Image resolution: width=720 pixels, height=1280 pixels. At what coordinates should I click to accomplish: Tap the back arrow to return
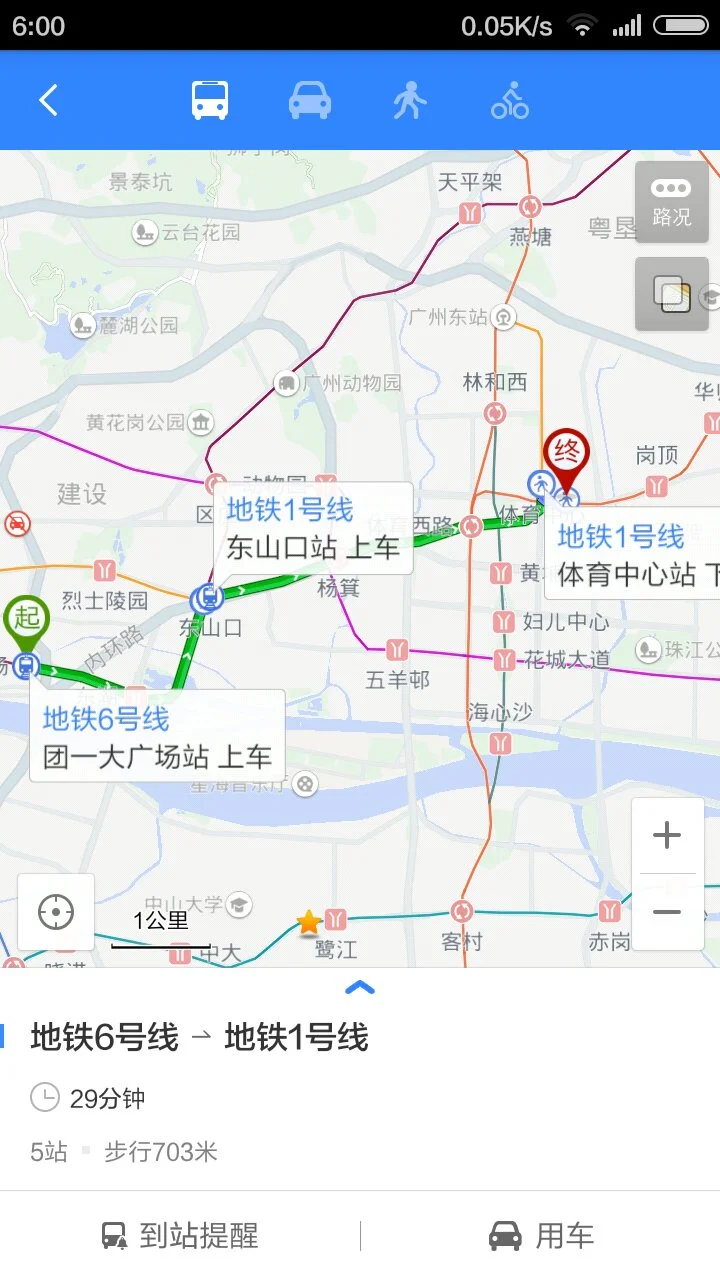pyautogui.click(x=48, y=99)
